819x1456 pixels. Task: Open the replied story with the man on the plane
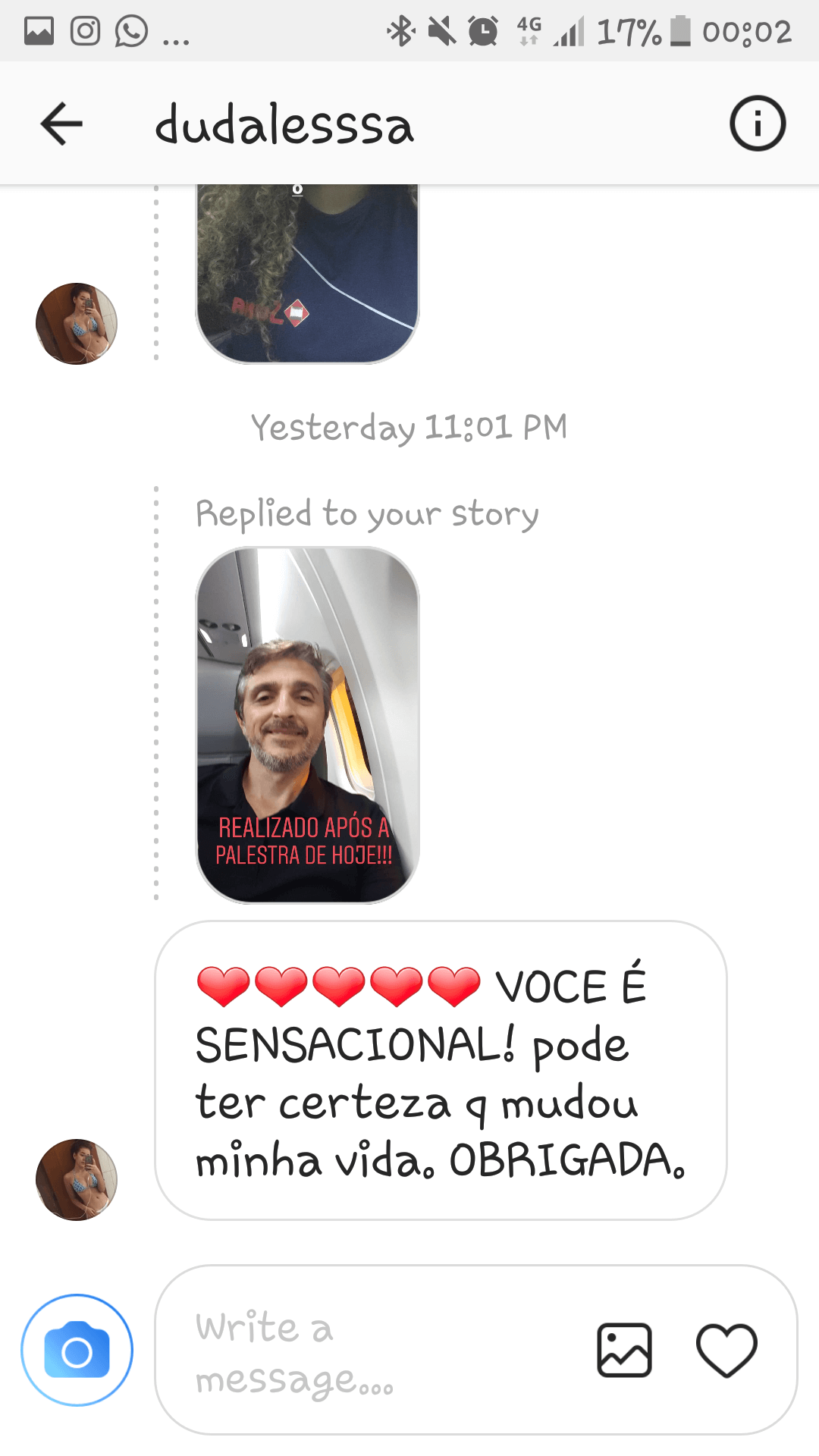307,726
